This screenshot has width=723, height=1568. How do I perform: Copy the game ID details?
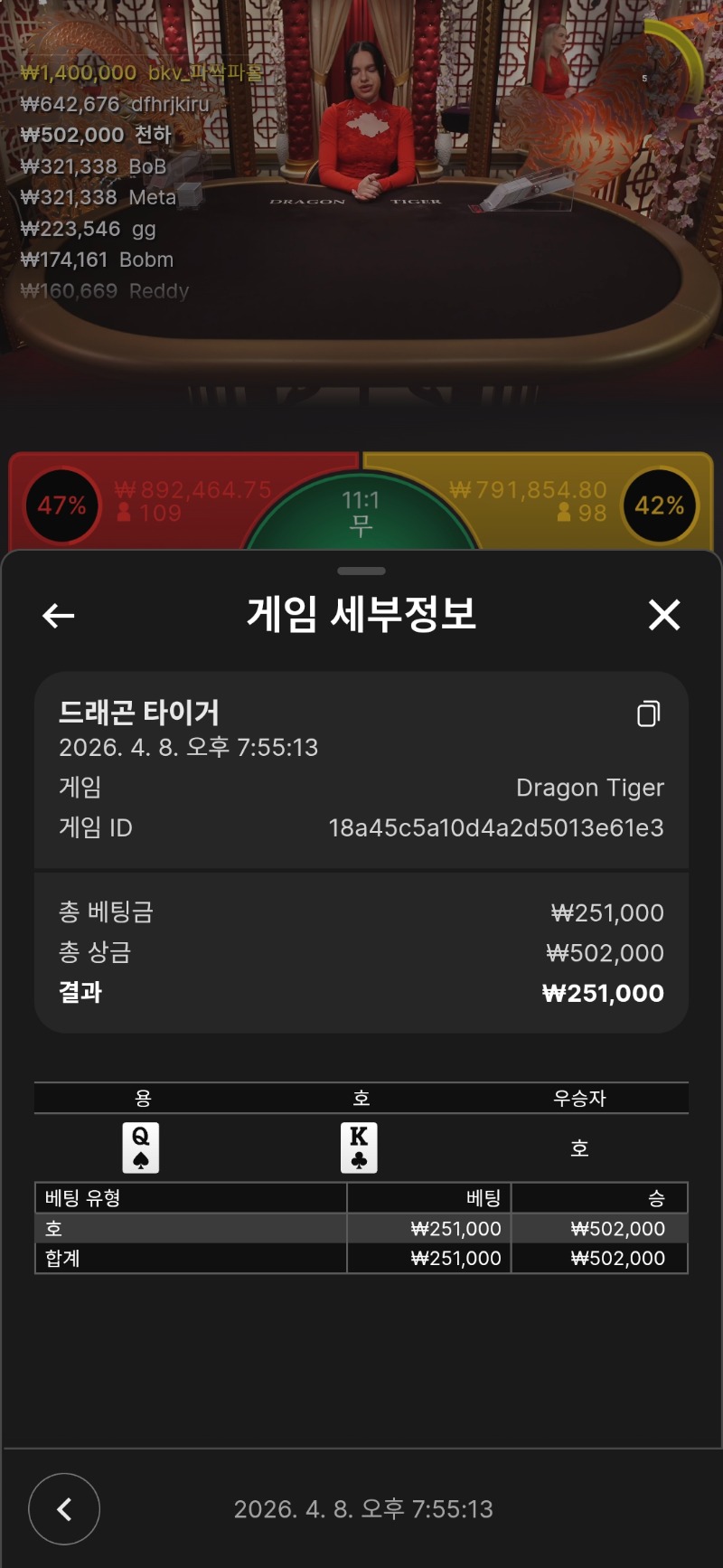(x=648, y=713)
